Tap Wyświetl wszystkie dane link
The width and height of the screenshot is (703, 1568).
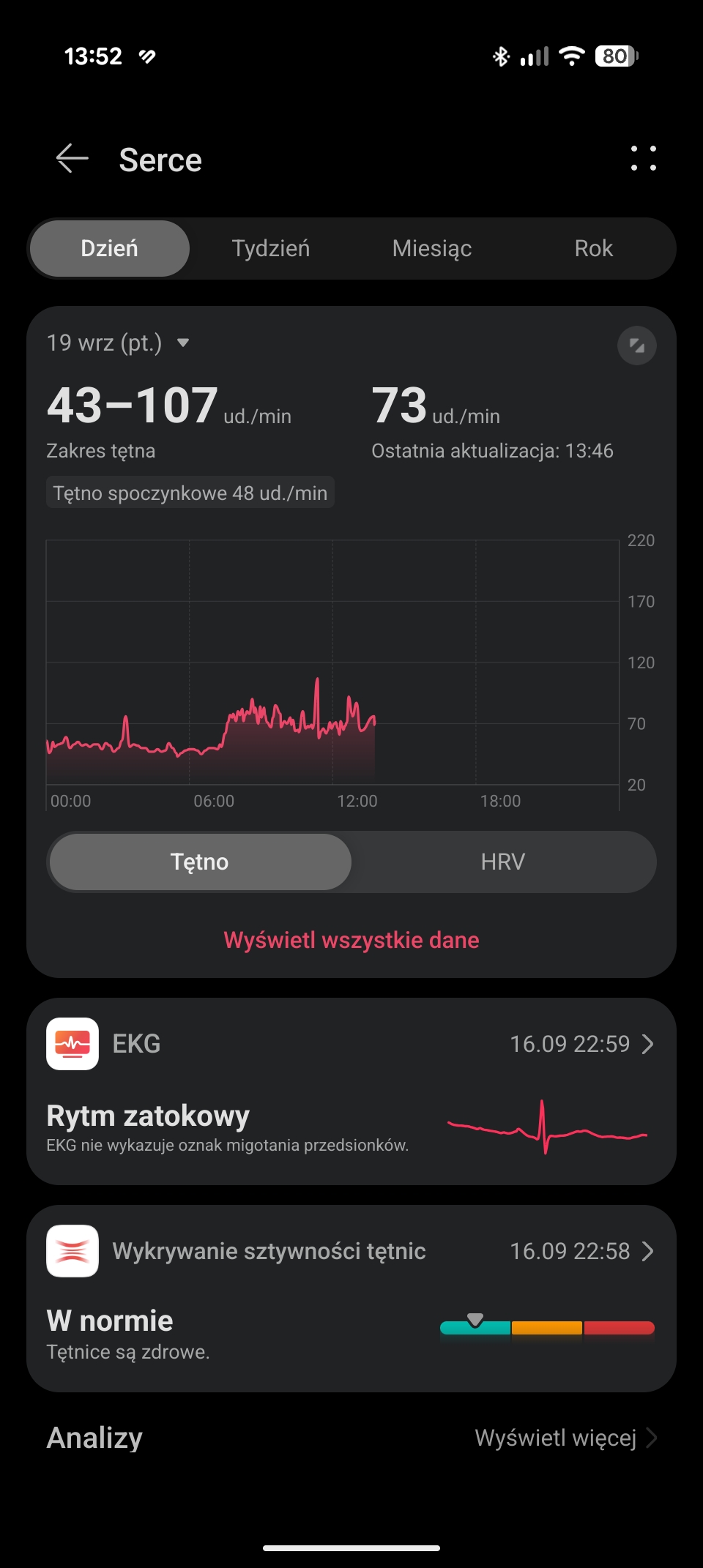tap(351, 940)
